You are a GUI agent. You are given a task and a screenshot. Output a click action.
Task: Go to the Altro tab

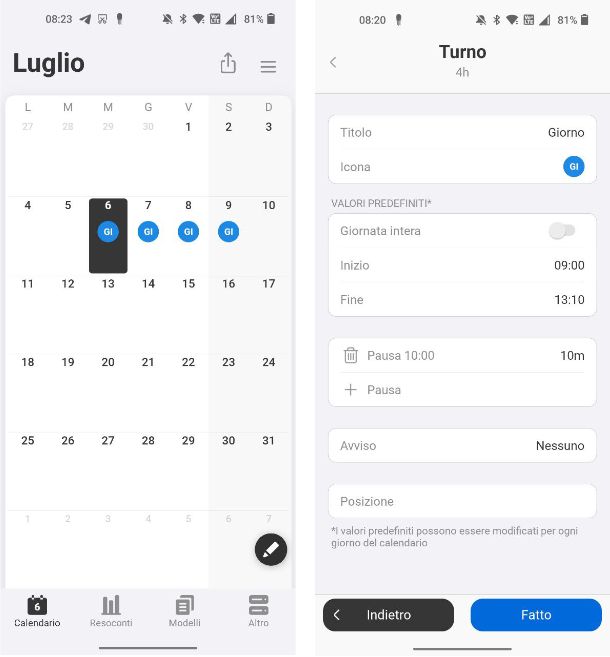[x=258, y=611]
